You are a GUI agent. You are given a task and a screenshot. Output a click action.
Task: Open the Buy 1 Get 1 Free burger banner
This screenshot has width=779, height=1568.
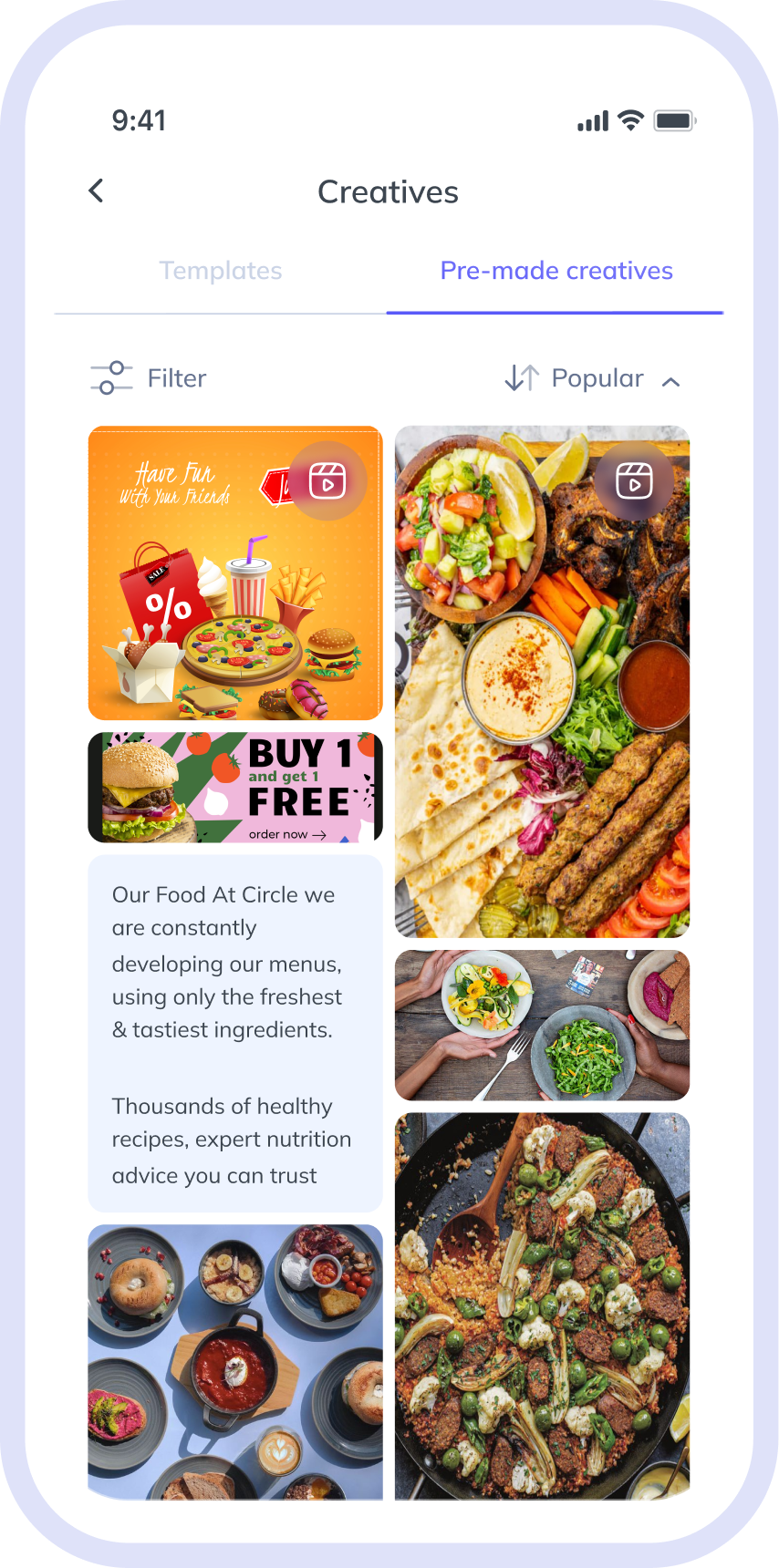tap(235, 788)
